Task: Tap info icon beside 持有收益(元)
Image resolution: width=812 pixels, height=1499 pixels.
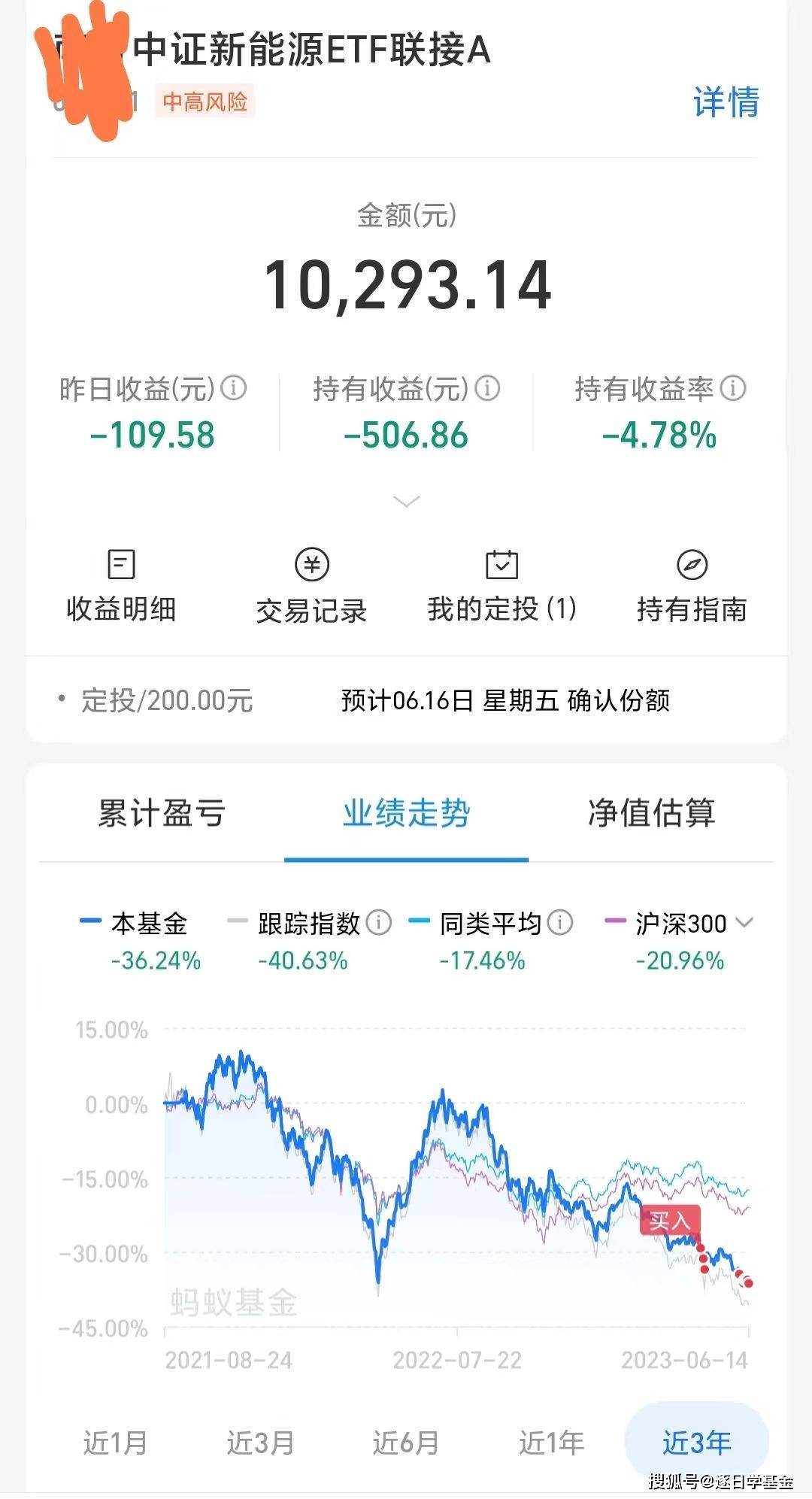Action: click(x=487, y=388)
